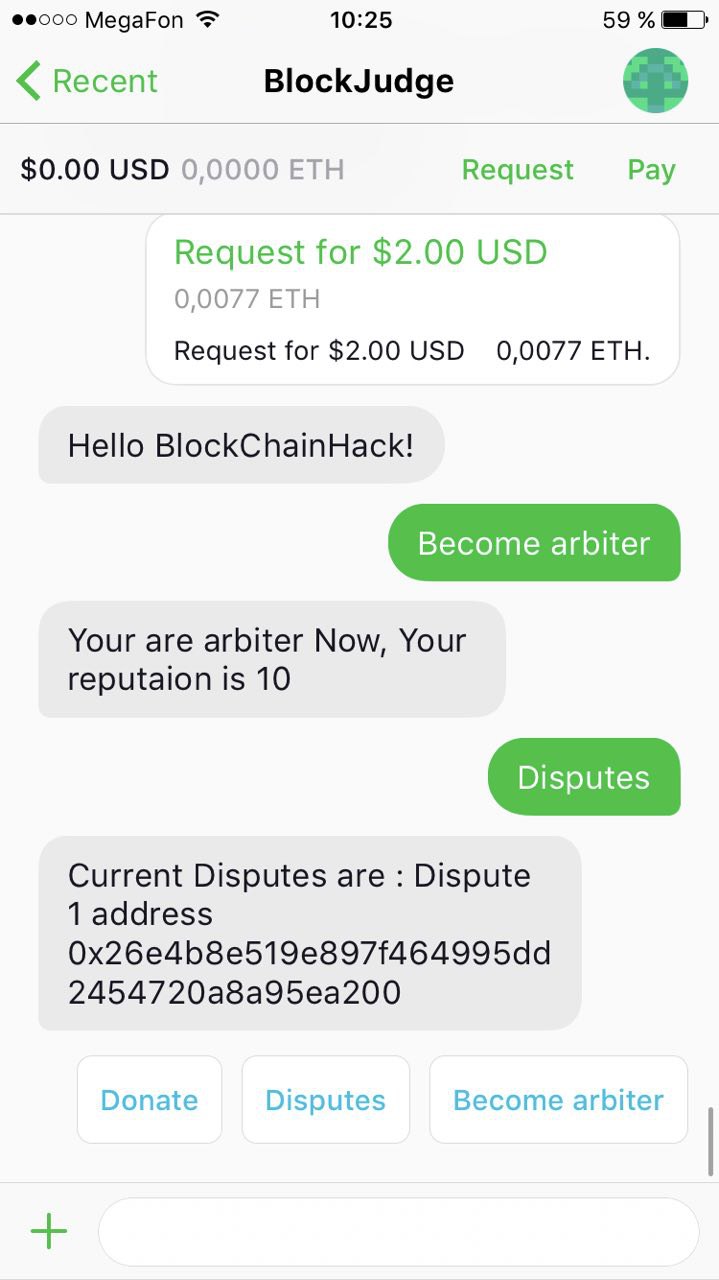
Task: Focus the message input field
Action: (x=397, y=1231)
